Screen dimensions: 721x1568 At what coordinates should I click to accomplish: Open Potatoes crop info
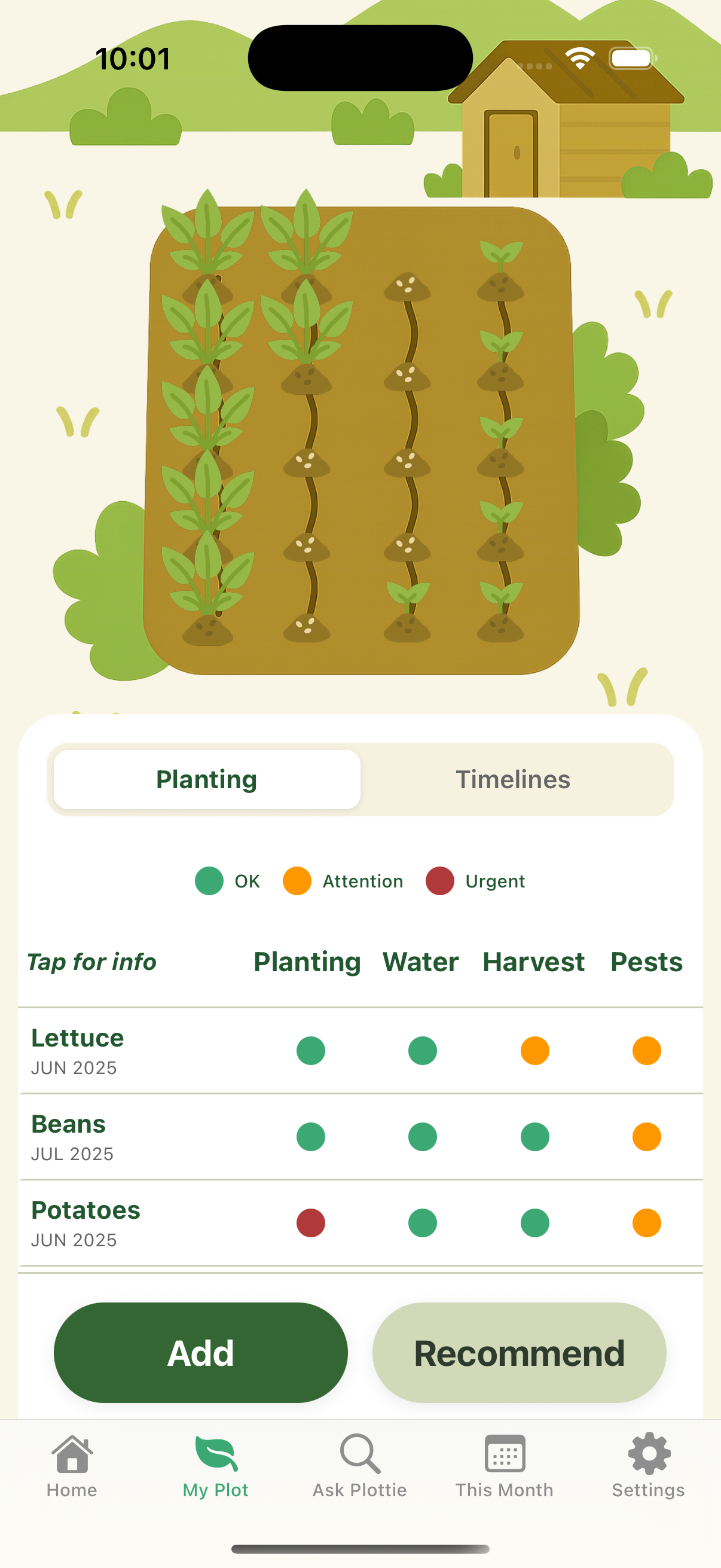coord(85,1222)
